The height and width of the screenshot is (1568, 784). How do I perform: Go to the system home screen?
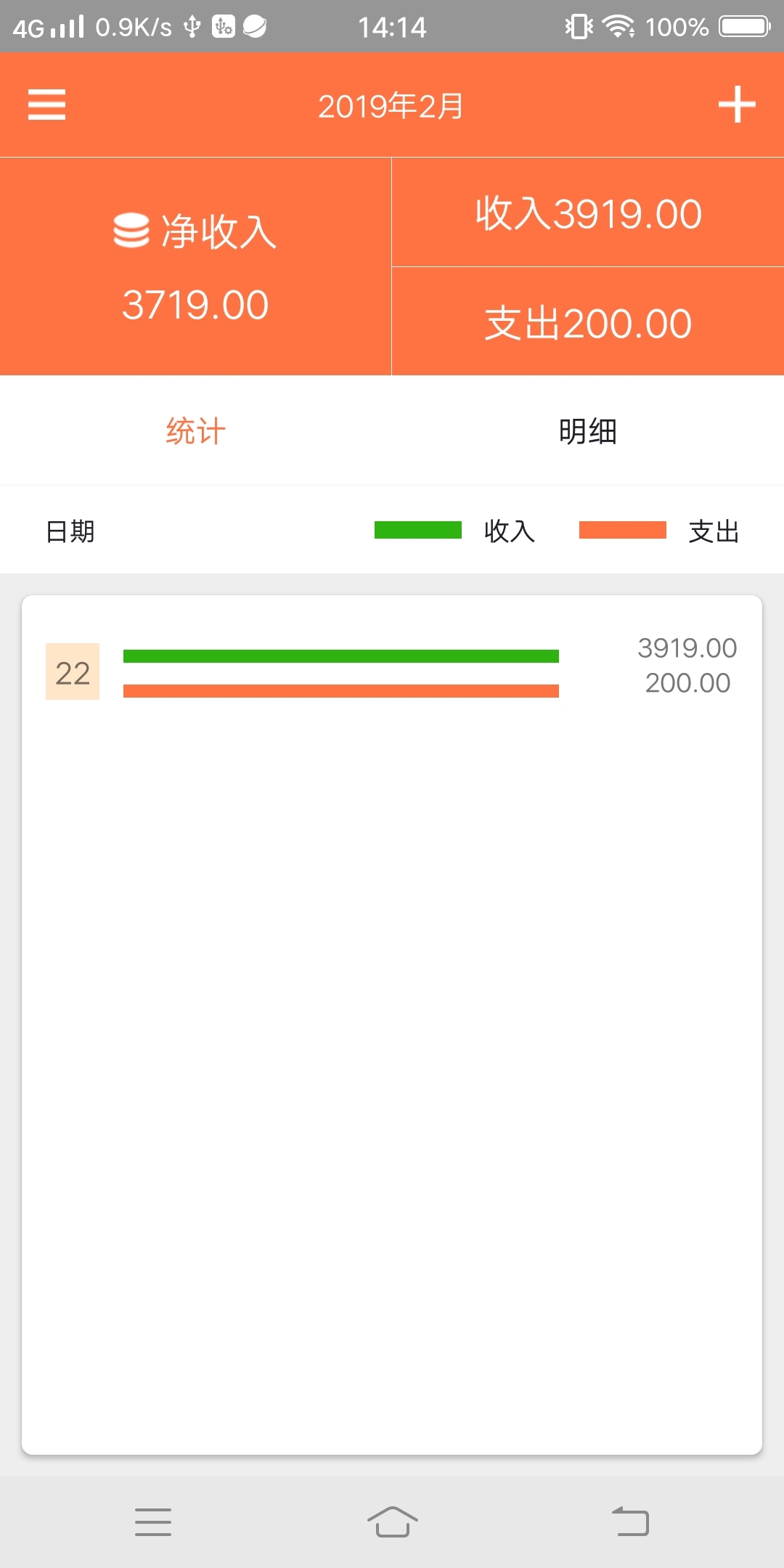pos(392,1522)
